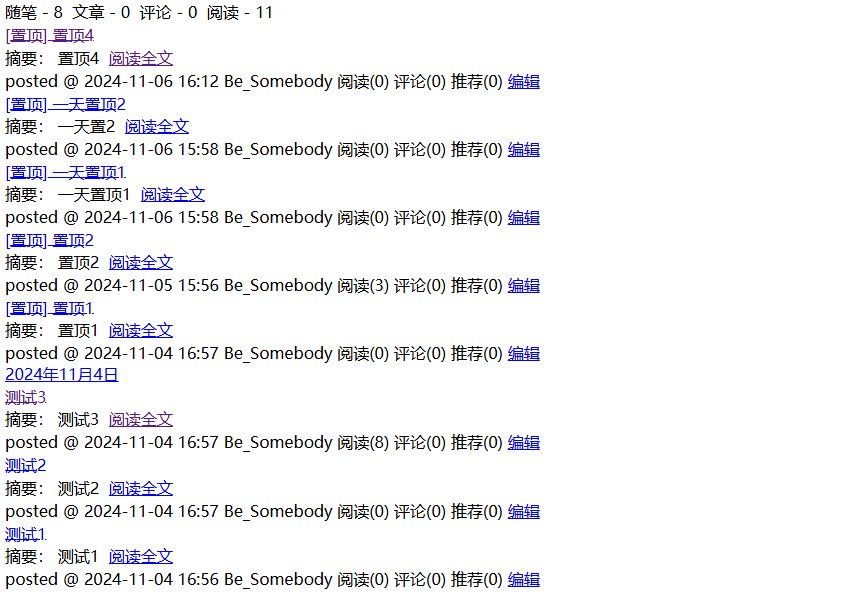The image size is (848, 611).
Task: Read the full text of 测试1
Action: pos(140,557)
